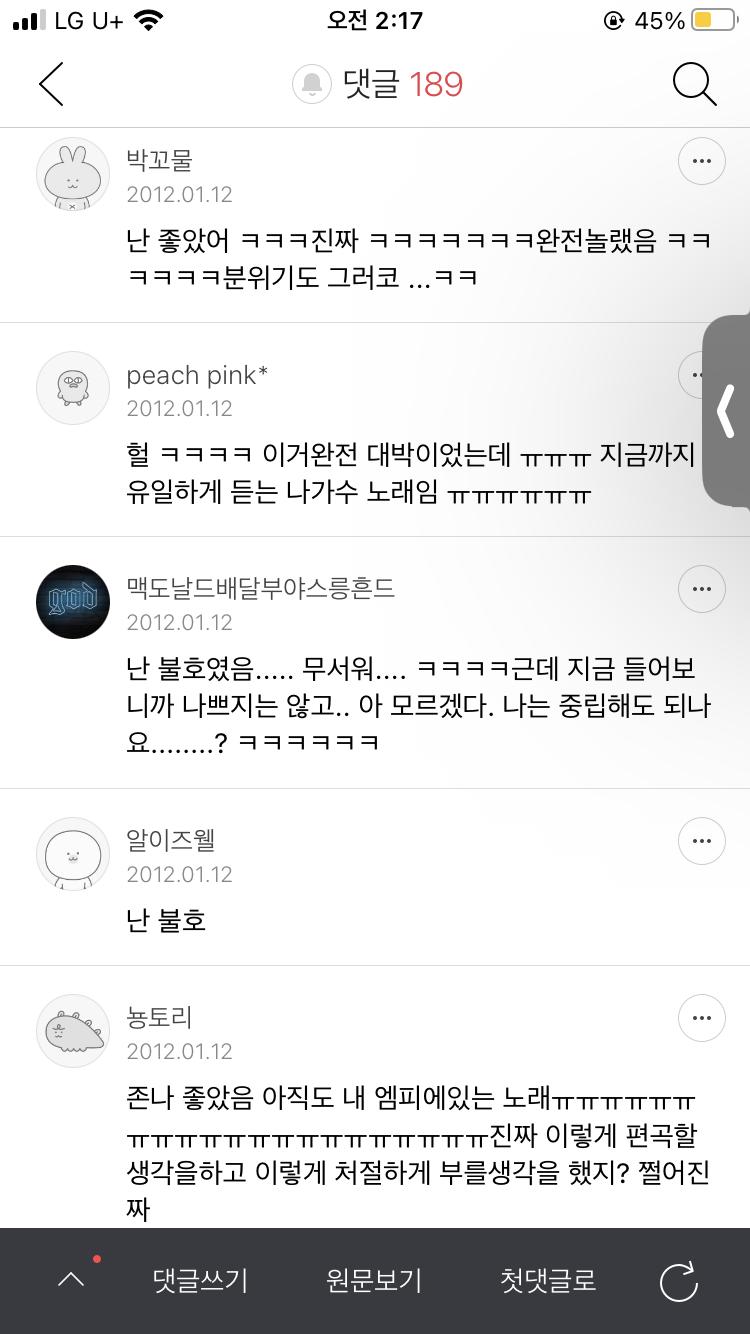Select the date 2012.01.12 under peach pink*
The image size is (750, 1334).
click(x=180, y=408)
